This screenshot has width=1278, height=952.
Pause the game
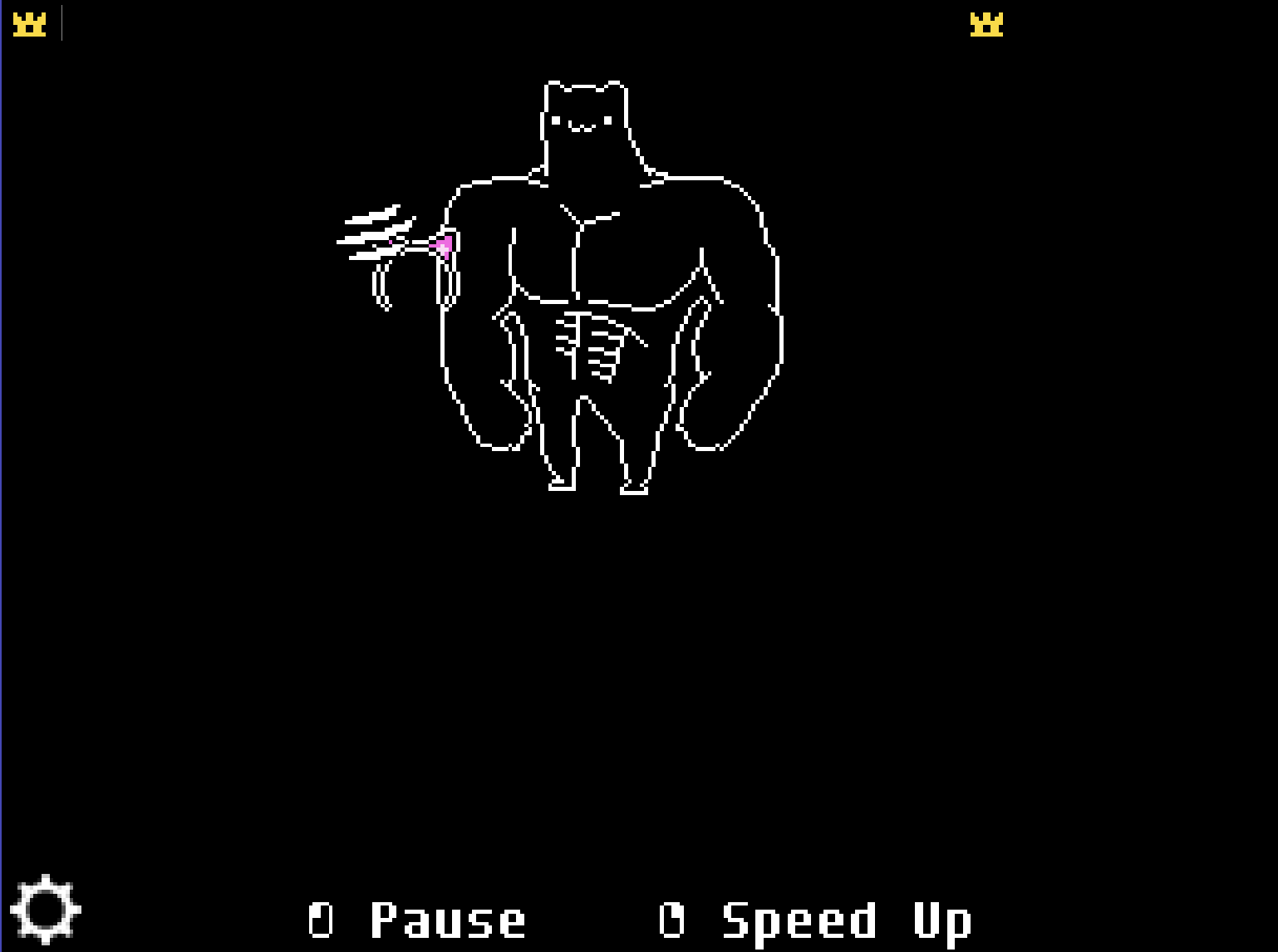click(418, 920)
